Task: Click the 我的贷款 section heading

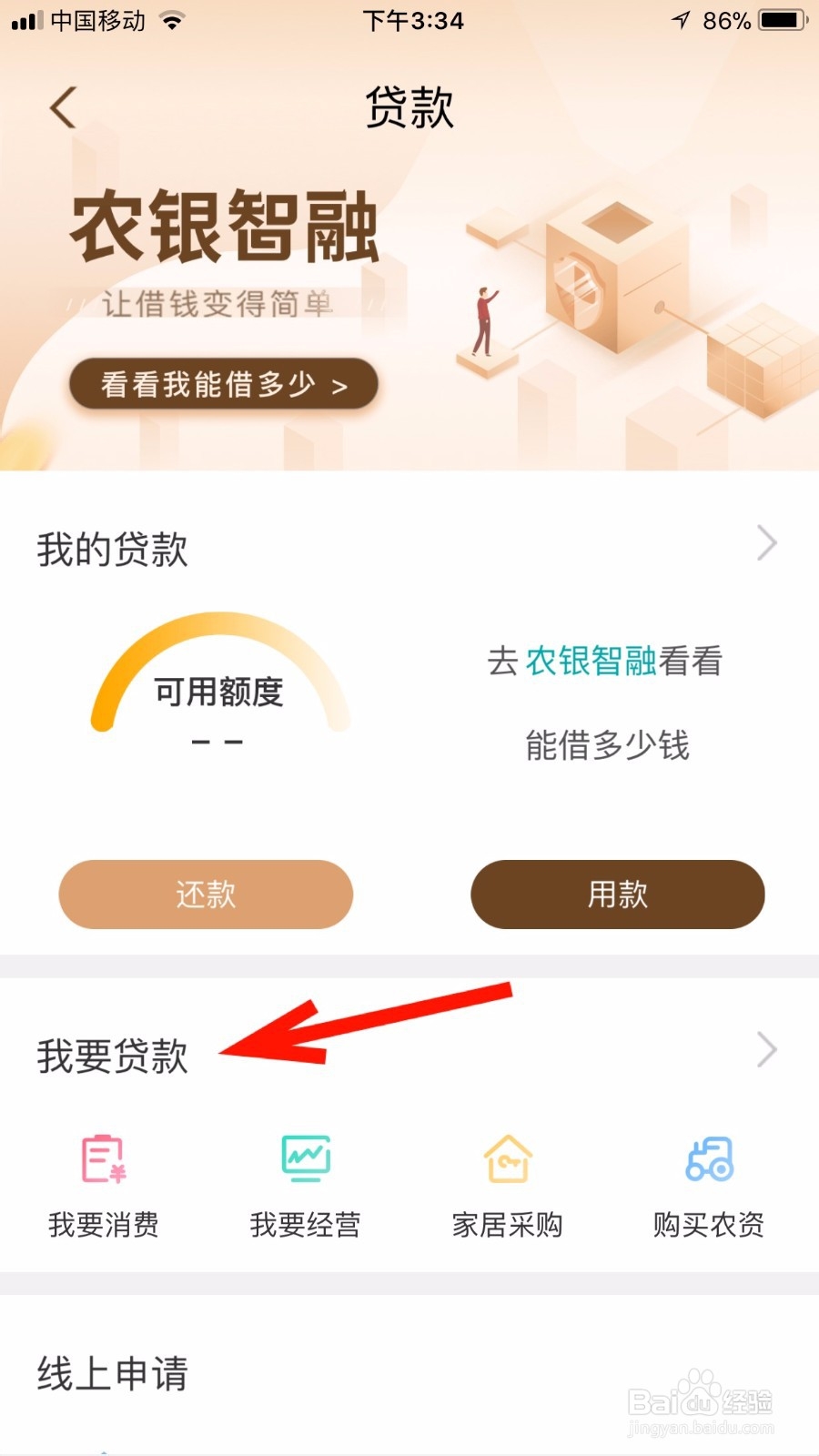Action: point(111,547)
